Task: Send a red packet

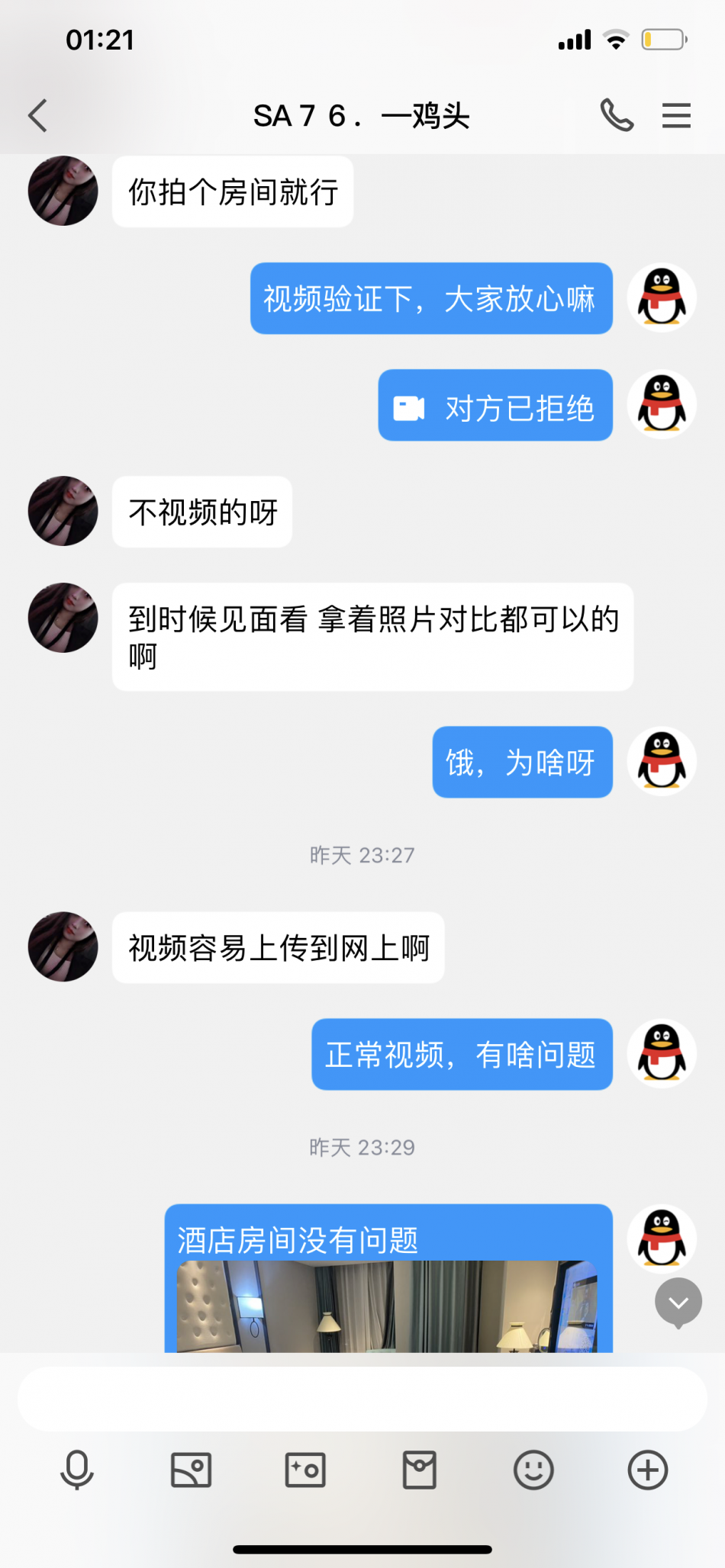Action: click(x=419, y=1470)
